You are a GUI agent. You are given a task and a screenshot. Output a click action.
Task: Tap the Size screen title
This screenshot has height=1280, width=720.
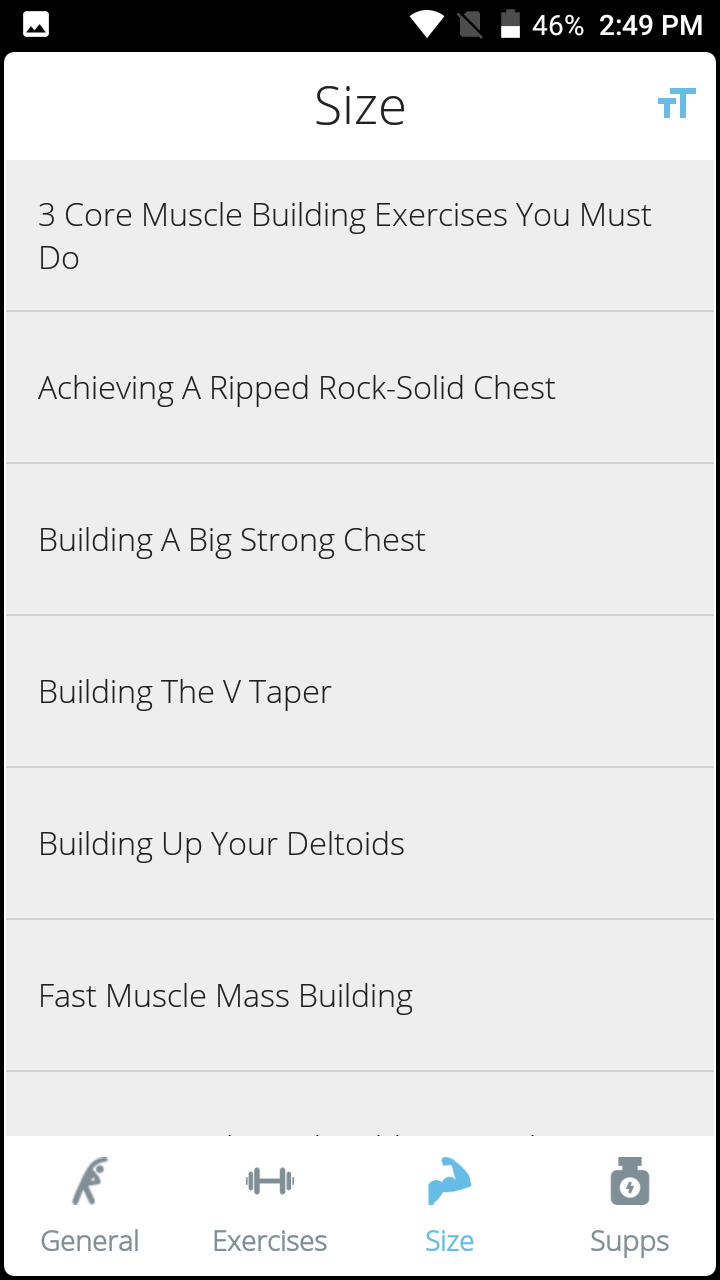pos(360,104)
